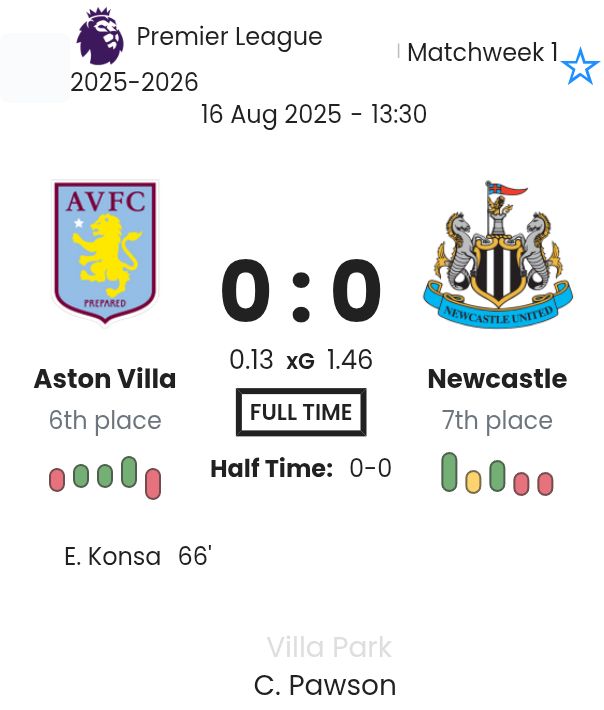Viewport: 604px width, 710px height.
Task: Add this match to favourites with the star
Action: point(580,68)
